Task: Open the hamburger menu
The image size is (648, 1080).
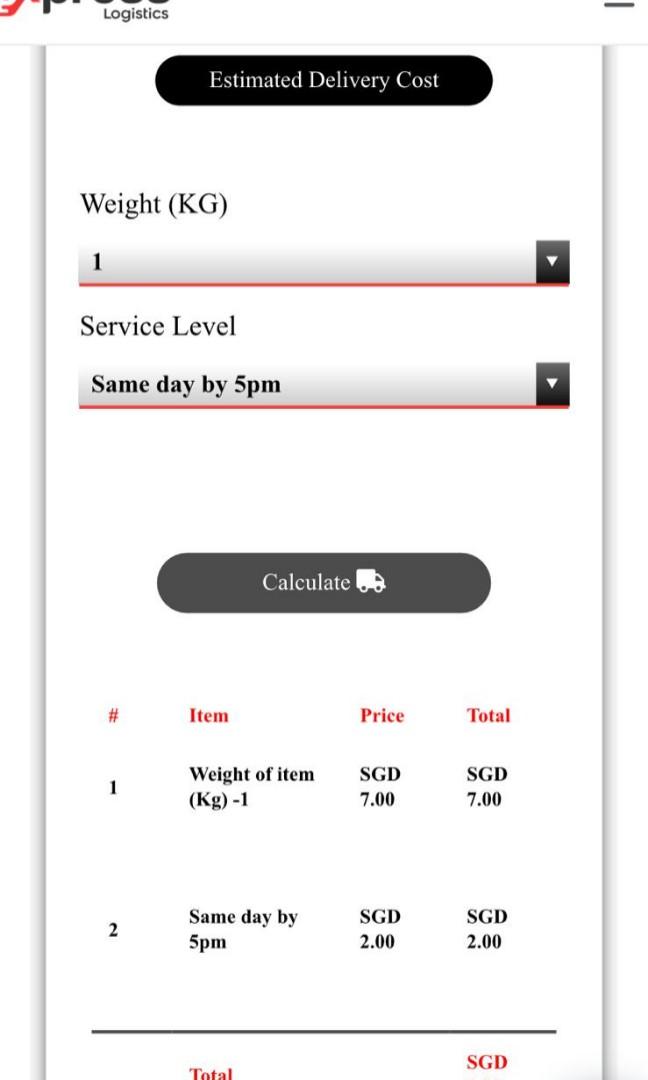Action: click(x=620, y=4)
